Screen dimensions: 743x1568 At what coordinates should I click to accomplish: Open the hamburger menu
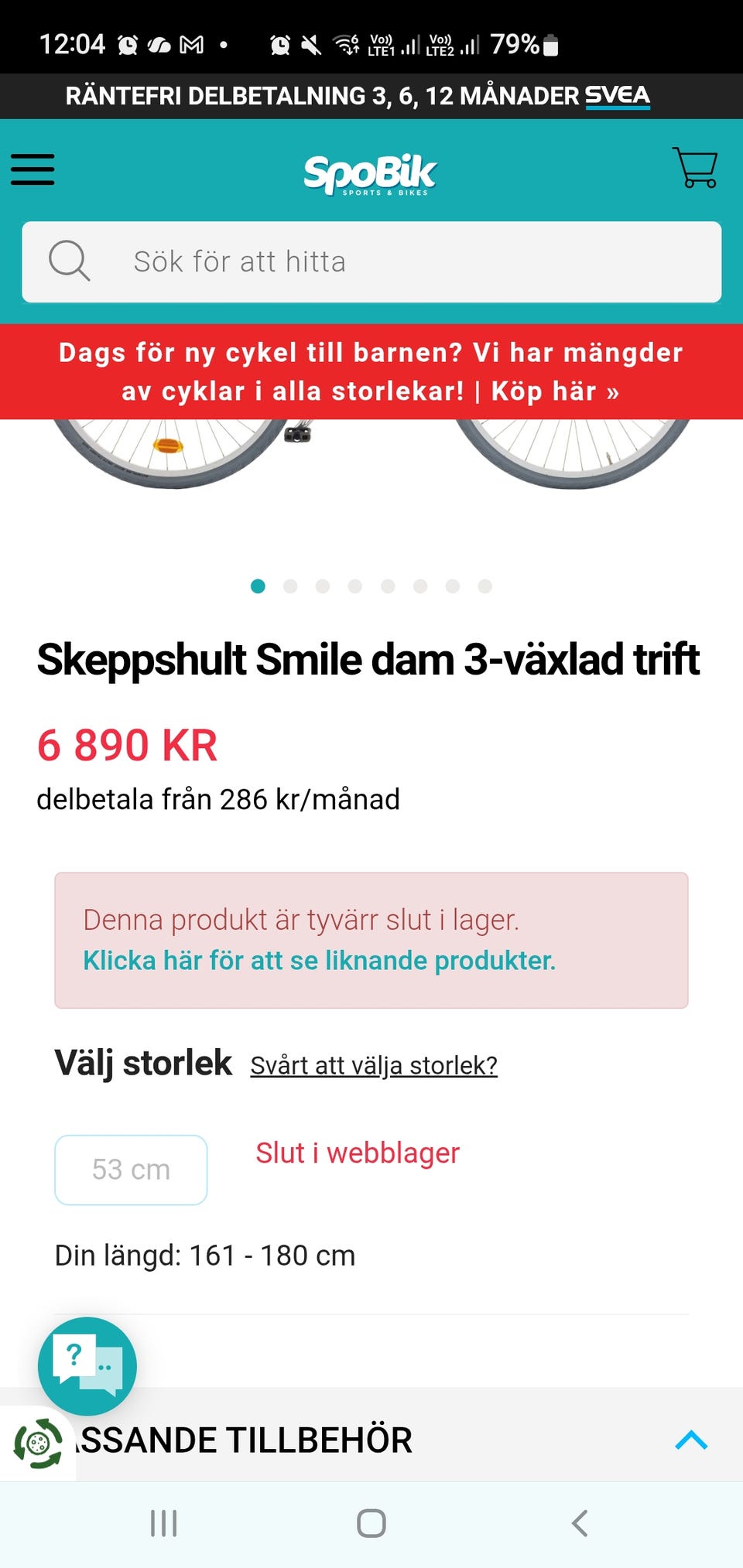[33, 169]
